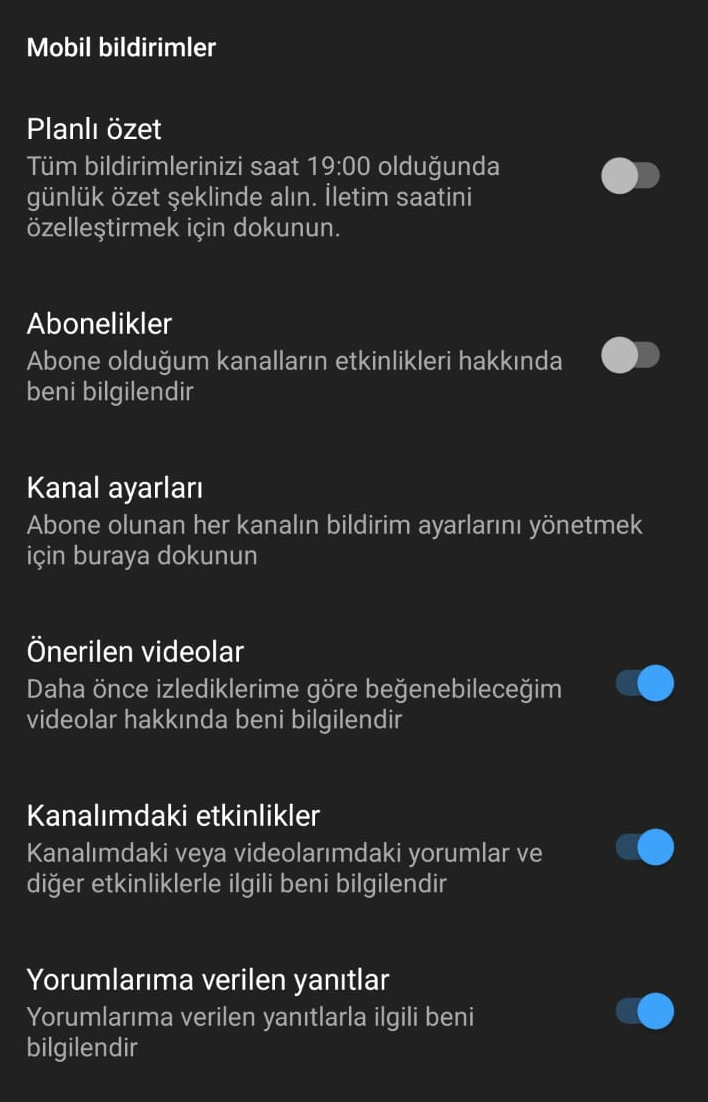Turn off Kanalımdaki etkinlikler switch
708x1102 pixels.
coord(644,848)
